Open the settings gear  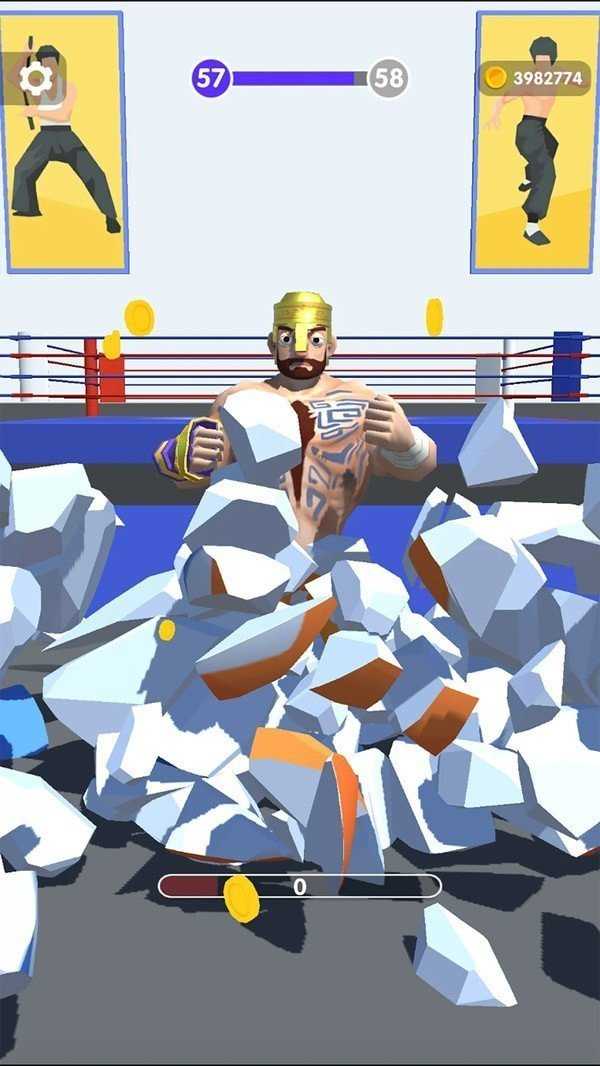(36, 79)
